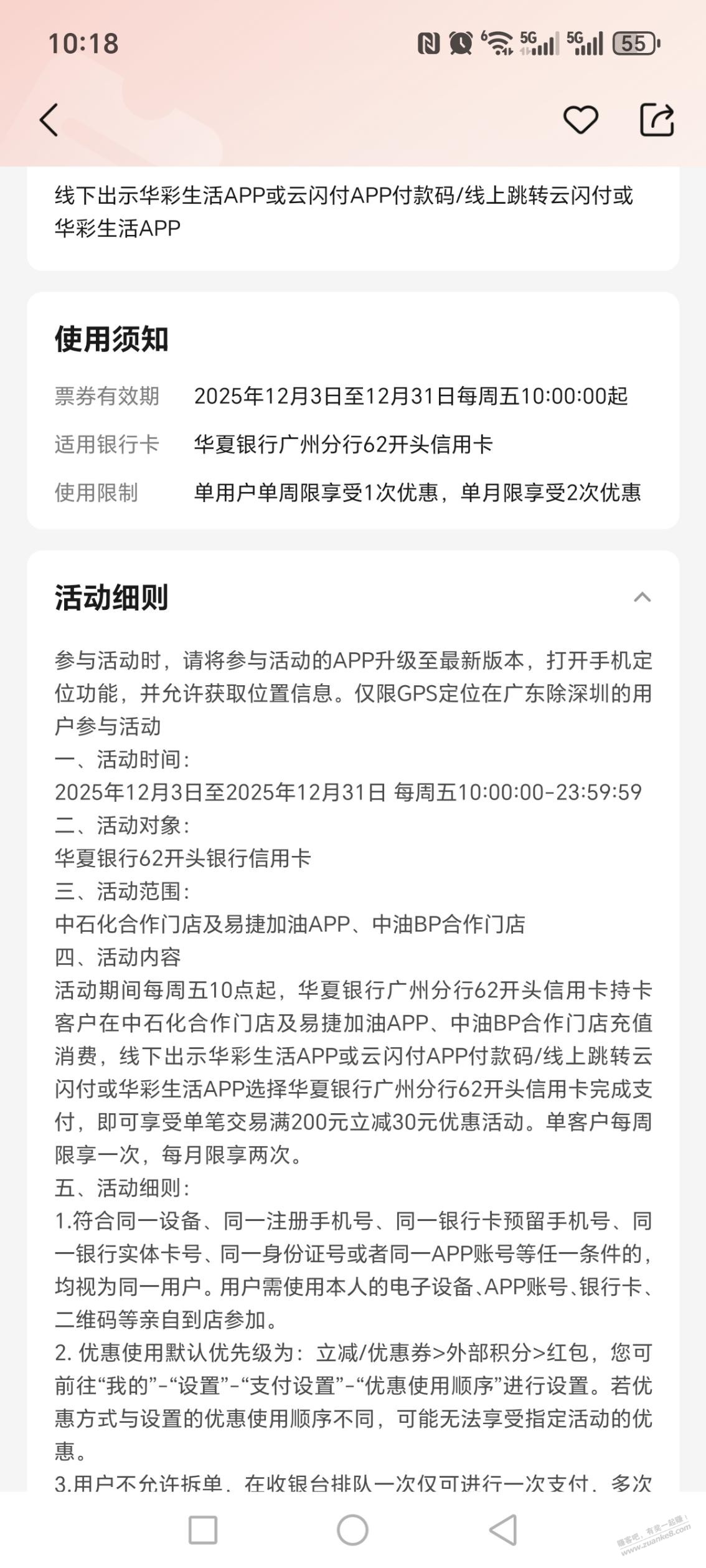Share this coupon page
The width and height of the screenshot is (706, 1568).
pos(657,120)
